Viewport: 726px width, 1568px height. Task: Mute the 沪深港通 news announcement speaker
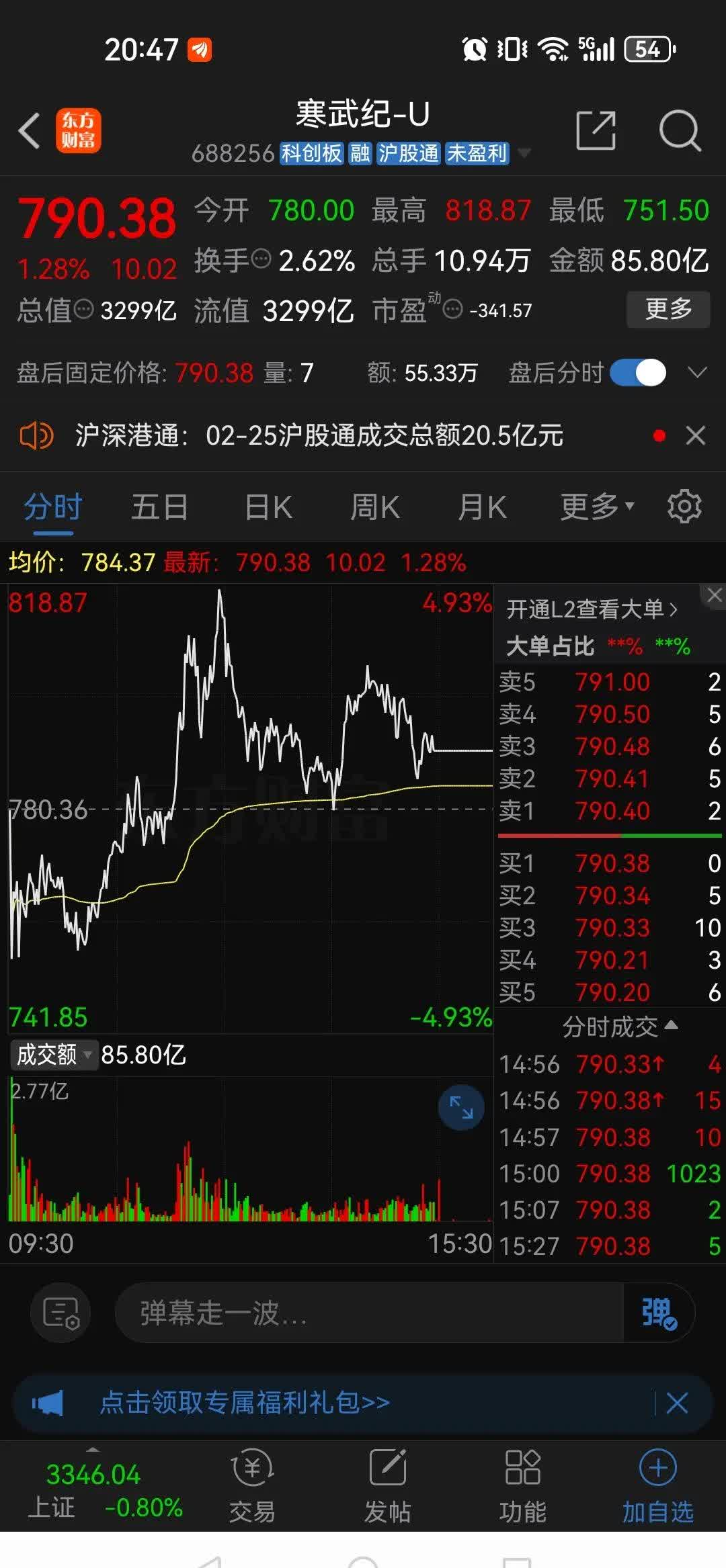[x=36, y=435]
